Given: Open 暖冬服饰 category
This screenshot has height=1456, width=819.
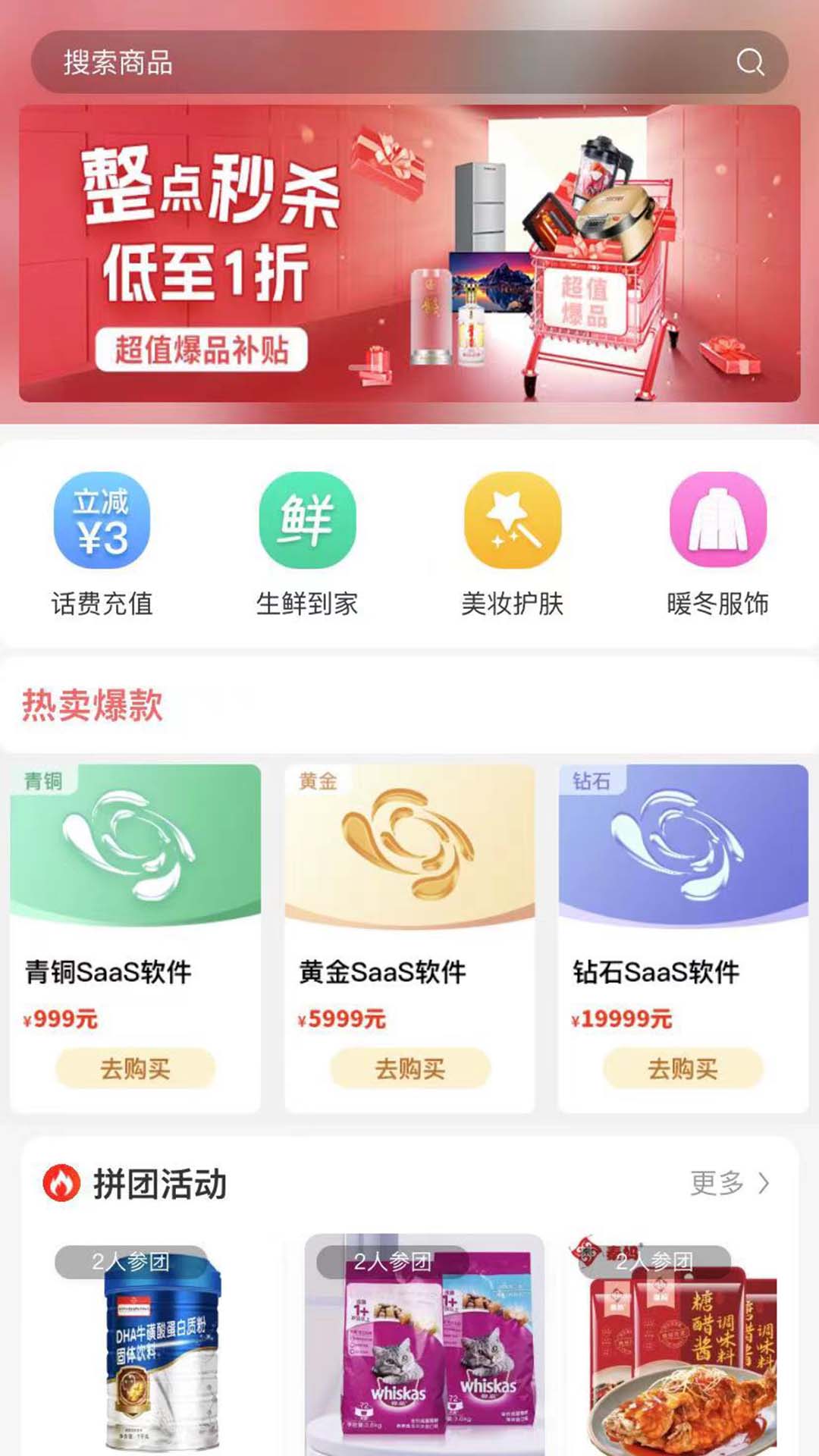Looking at the screenshot, I should pos(717,542).
